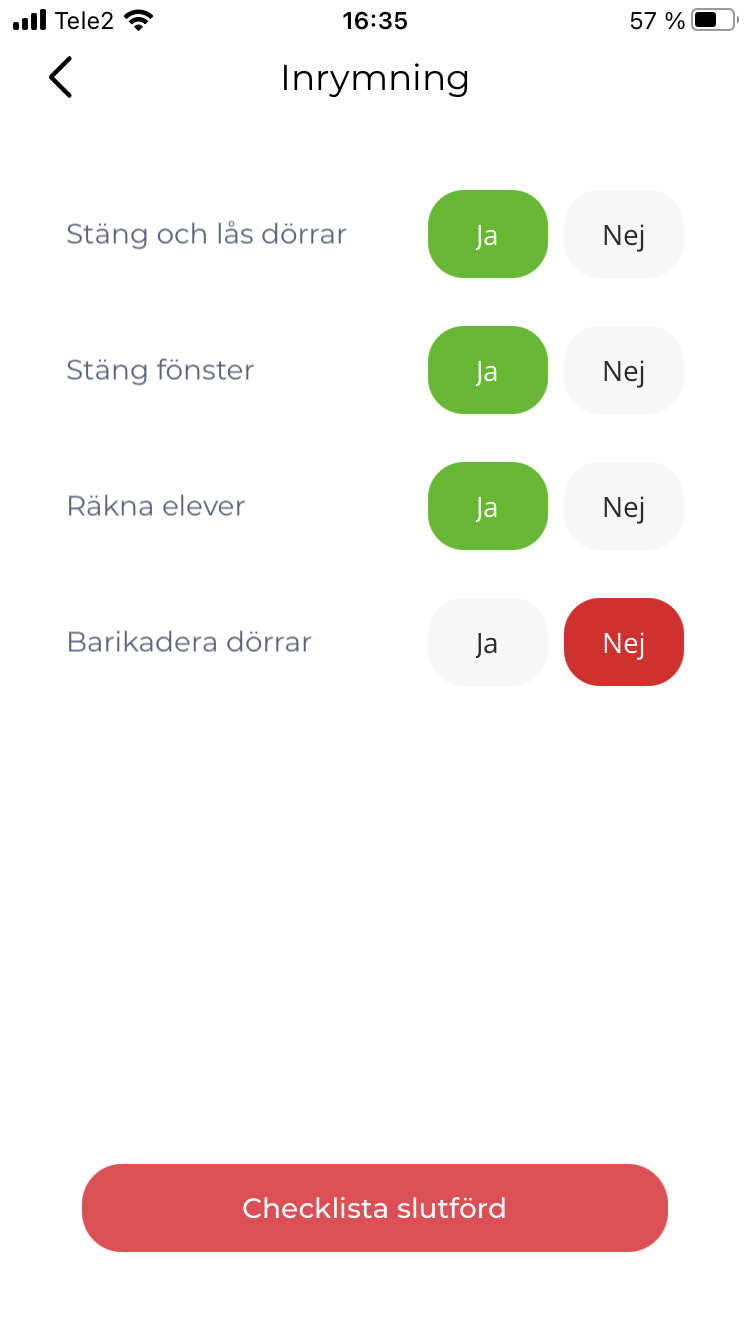Tap the Inrymning screen title

pyautogui.click(x=375, y=79)
